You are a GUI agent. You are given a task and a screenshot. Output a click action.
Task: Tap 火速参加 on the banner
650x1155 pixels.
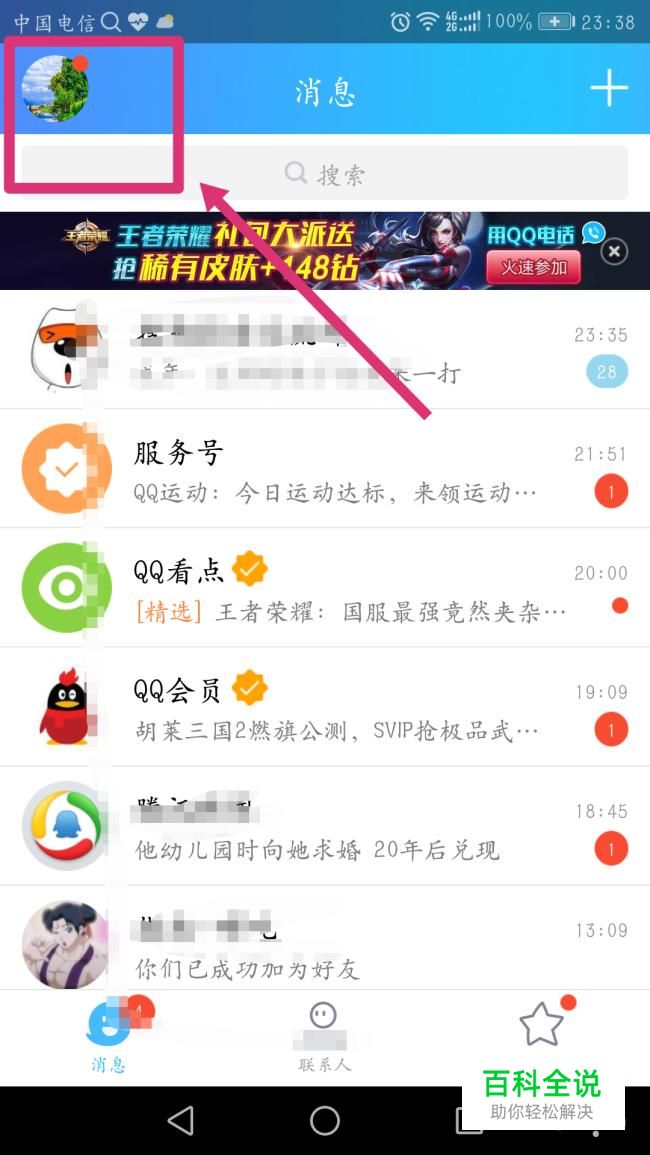pyautogui.click(x=533, y=266)
